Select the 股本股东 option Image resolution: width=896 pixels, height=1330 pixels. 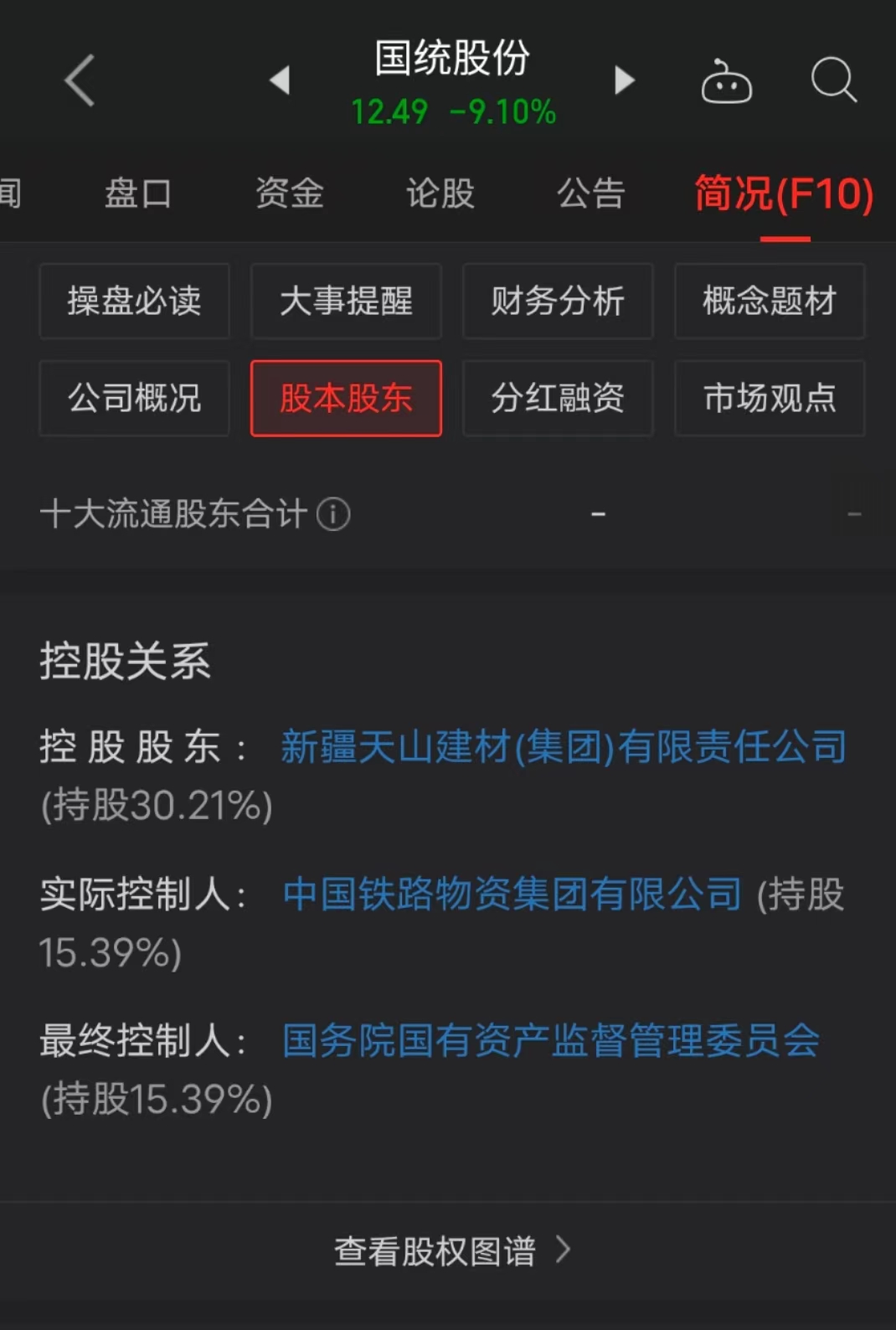pos(346,400)
